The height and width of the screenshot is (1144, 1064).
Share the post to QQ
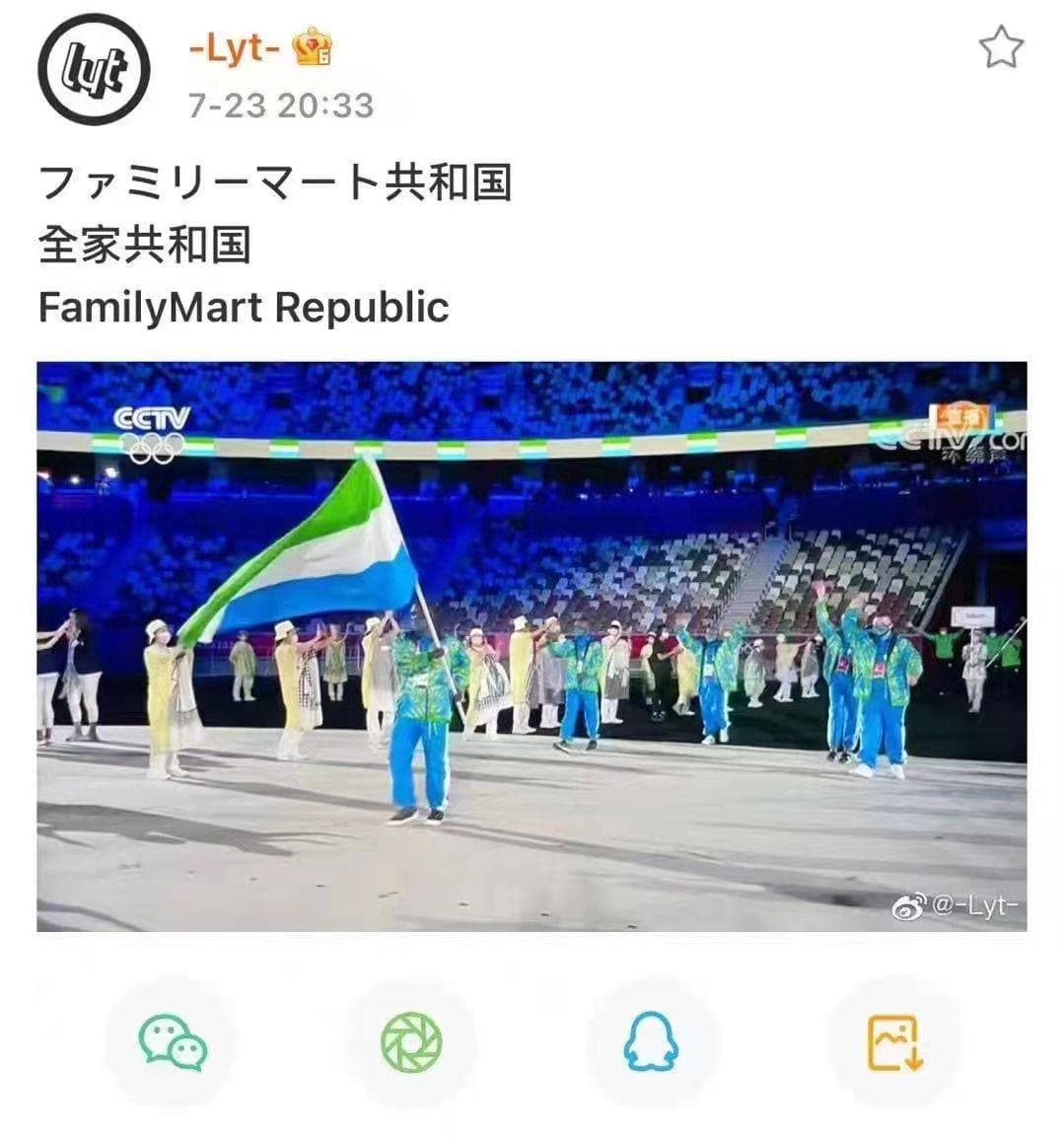click(651, 1043)
